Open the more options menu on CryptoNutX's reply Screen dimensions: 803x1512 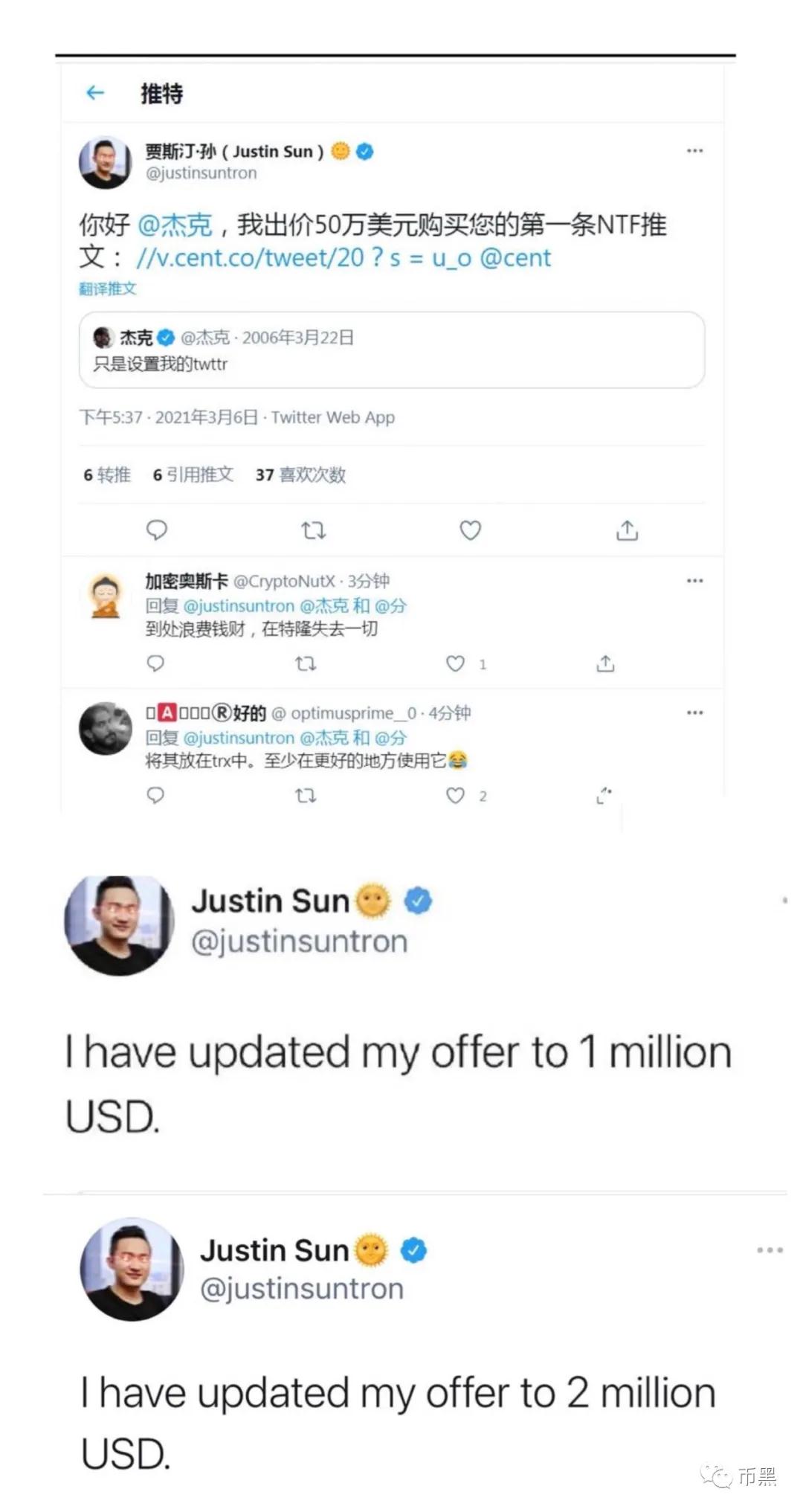(x=694, y=579)
